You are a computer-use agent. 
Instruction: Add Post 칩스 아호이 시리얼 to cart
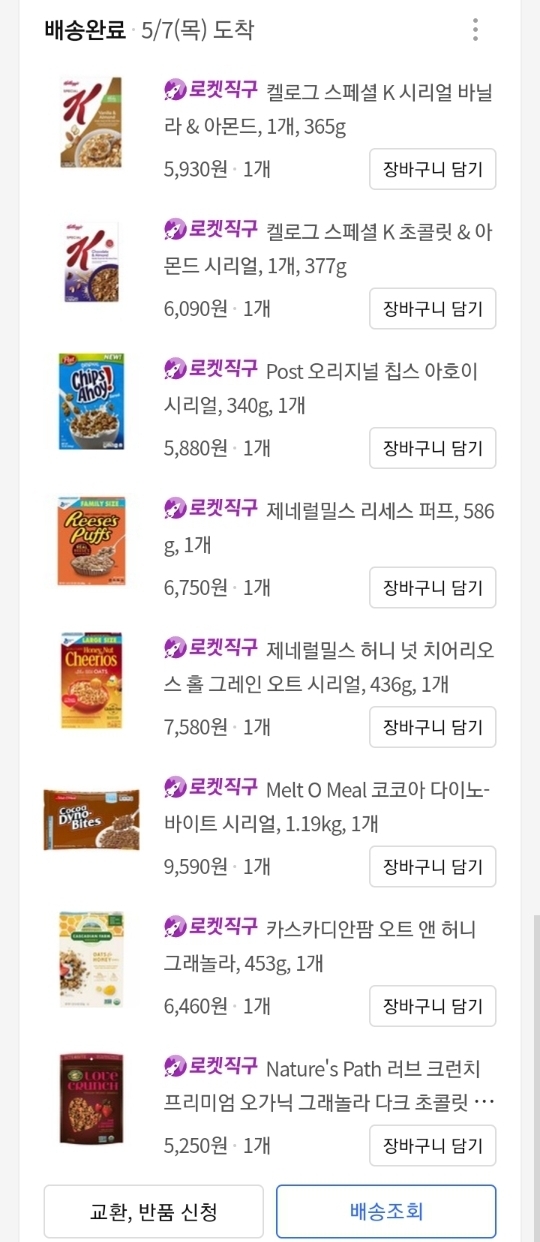coord(433,448)
